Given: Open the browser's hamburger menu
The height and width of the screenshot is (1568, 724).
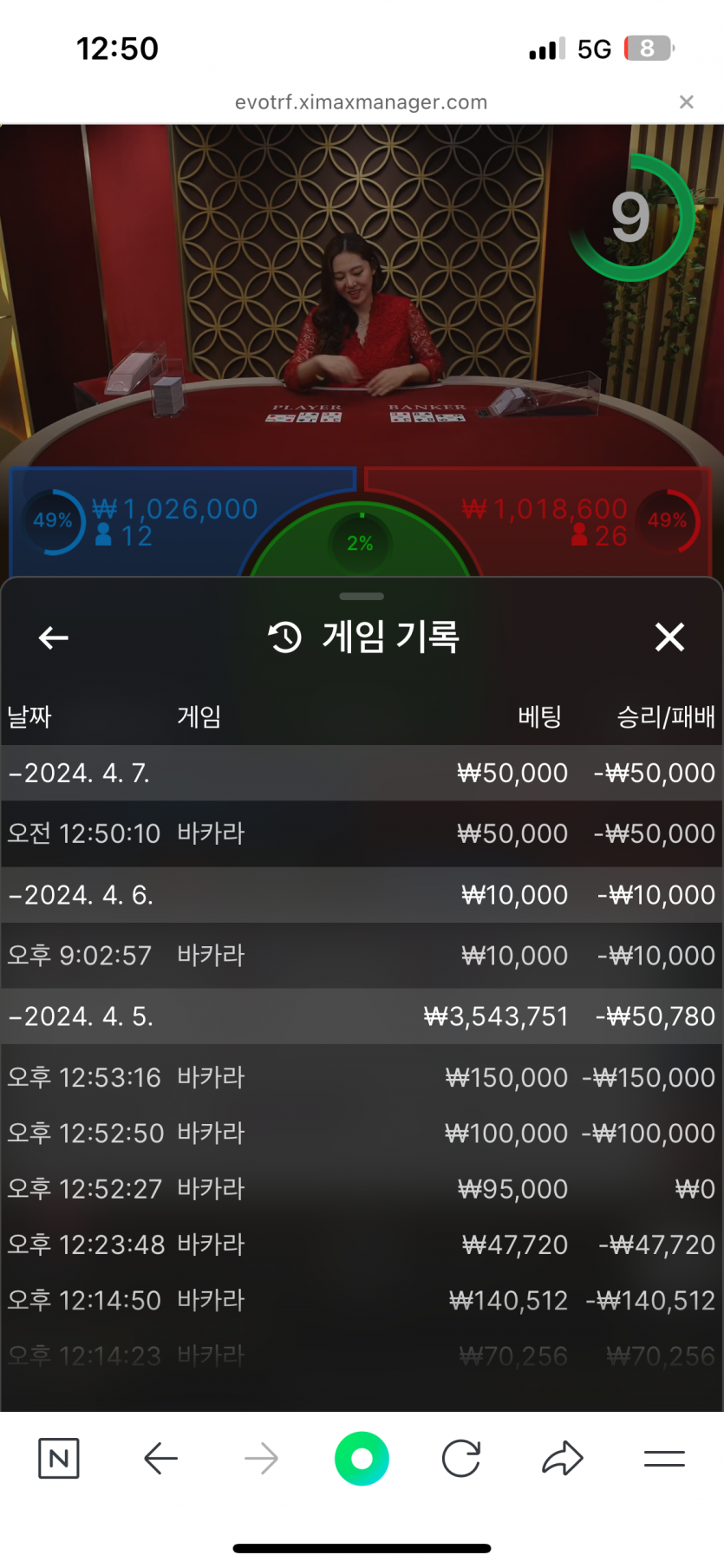Looking at the screenshot, I should 664,1459.
